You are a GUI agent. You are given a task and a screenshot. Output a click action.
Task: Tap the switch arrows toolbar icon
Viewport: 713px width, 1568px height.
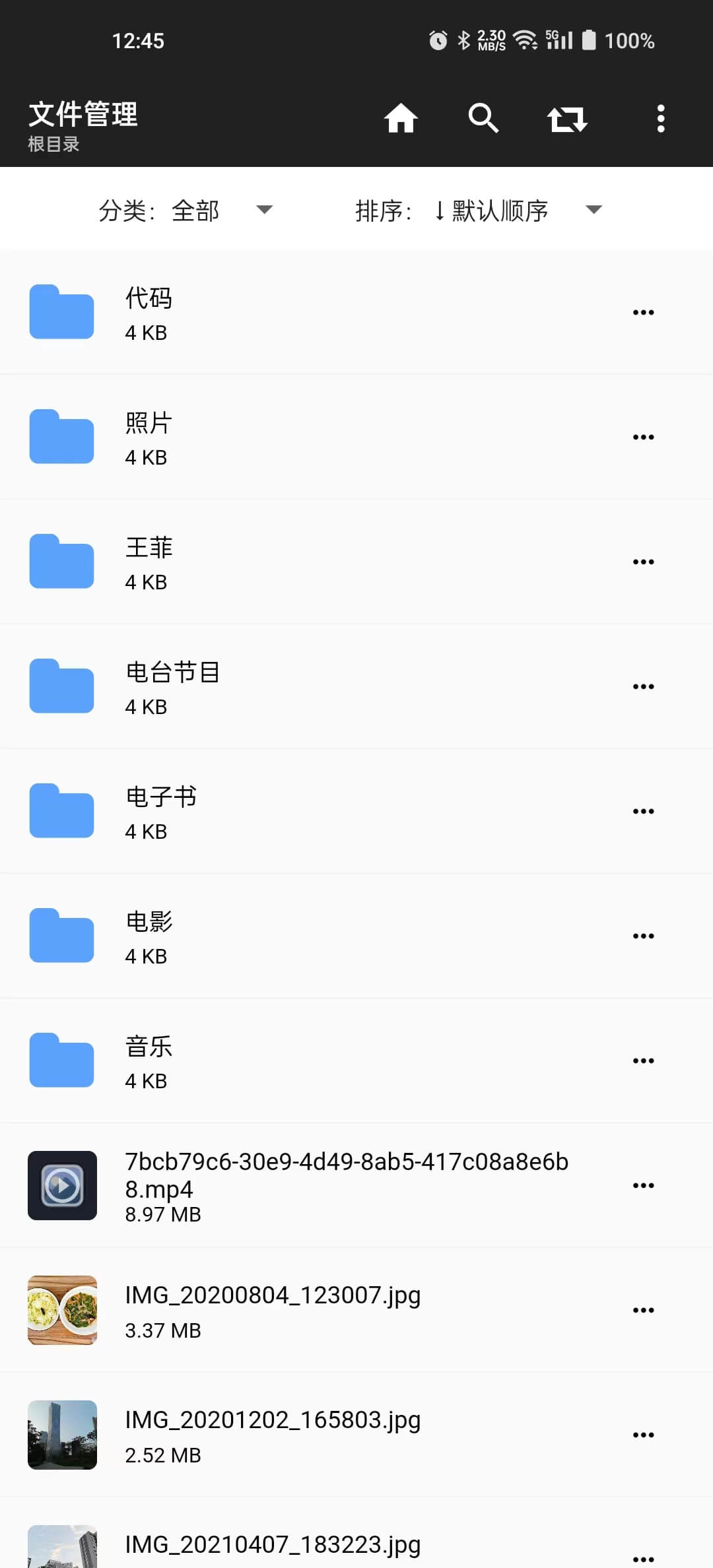point(567,119)
